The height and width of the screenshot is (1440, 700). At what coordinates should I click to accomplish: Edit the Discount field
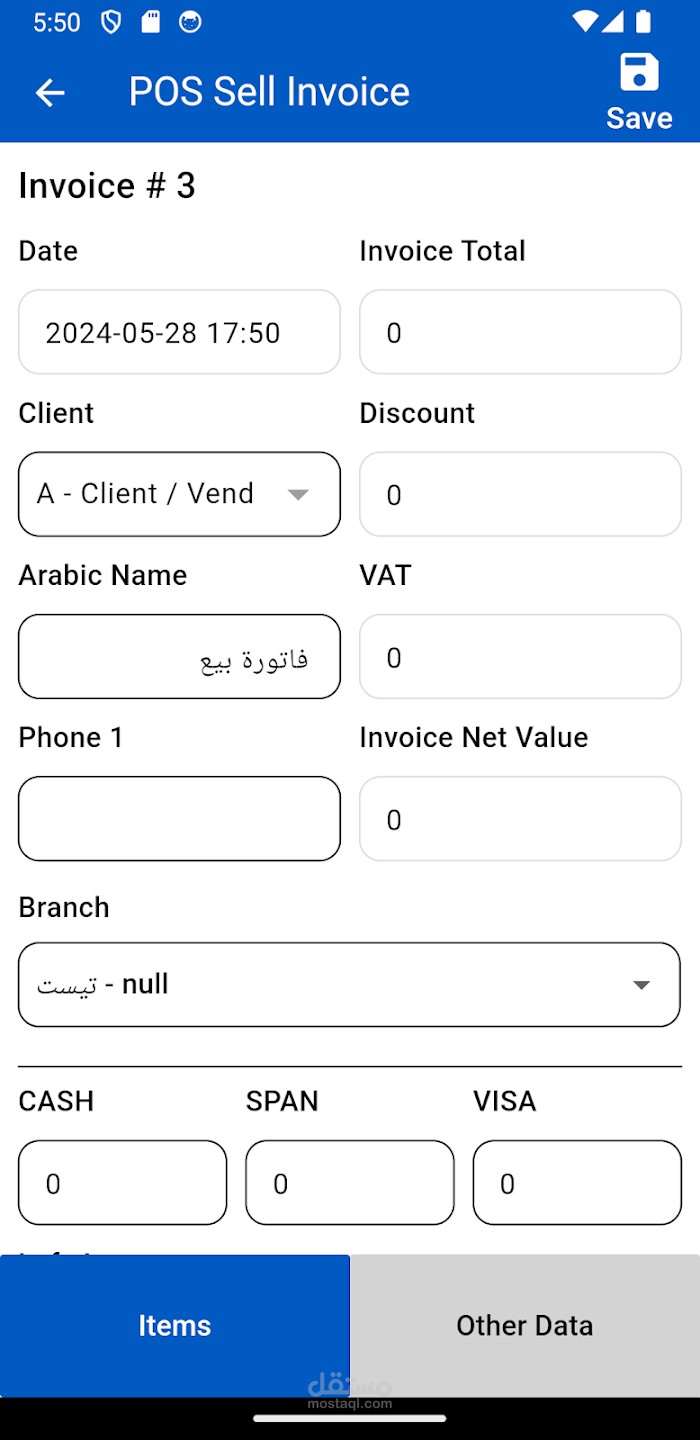point(520,494)
